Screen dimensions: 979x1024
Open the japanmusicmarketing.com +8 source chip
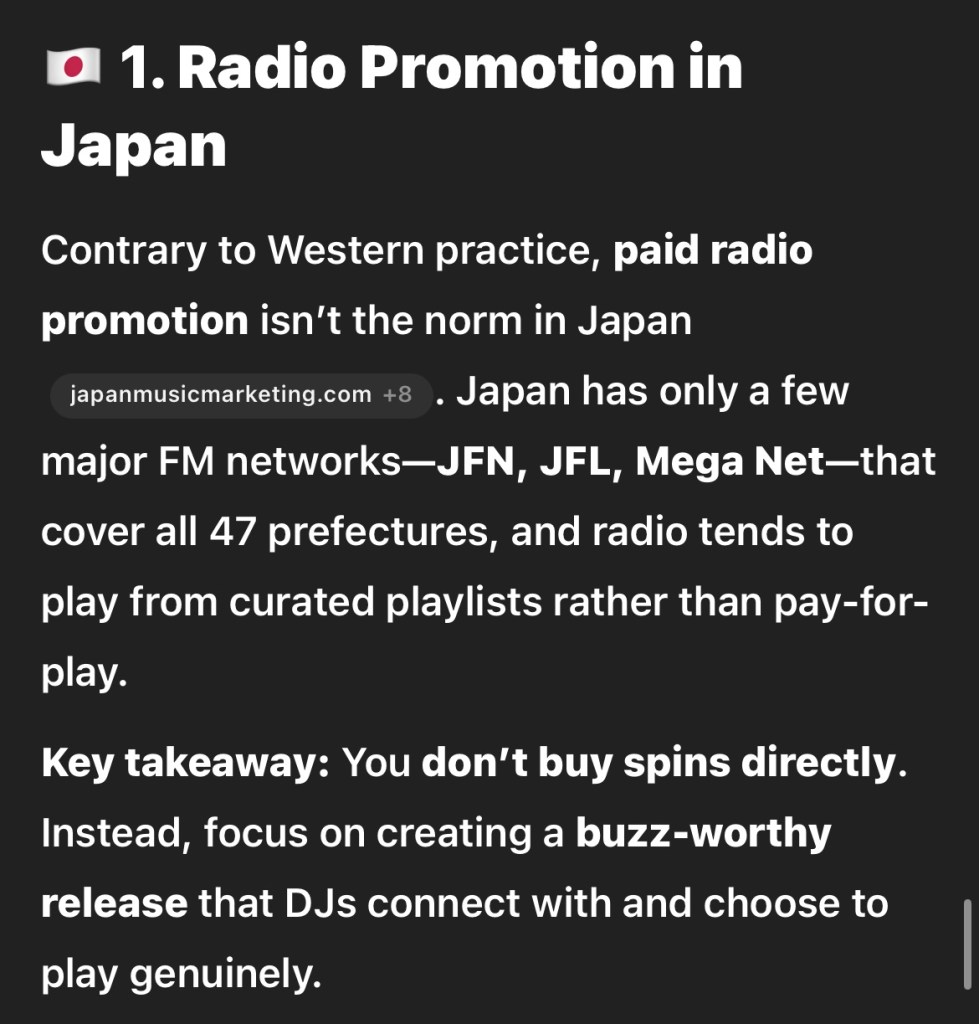241,395
